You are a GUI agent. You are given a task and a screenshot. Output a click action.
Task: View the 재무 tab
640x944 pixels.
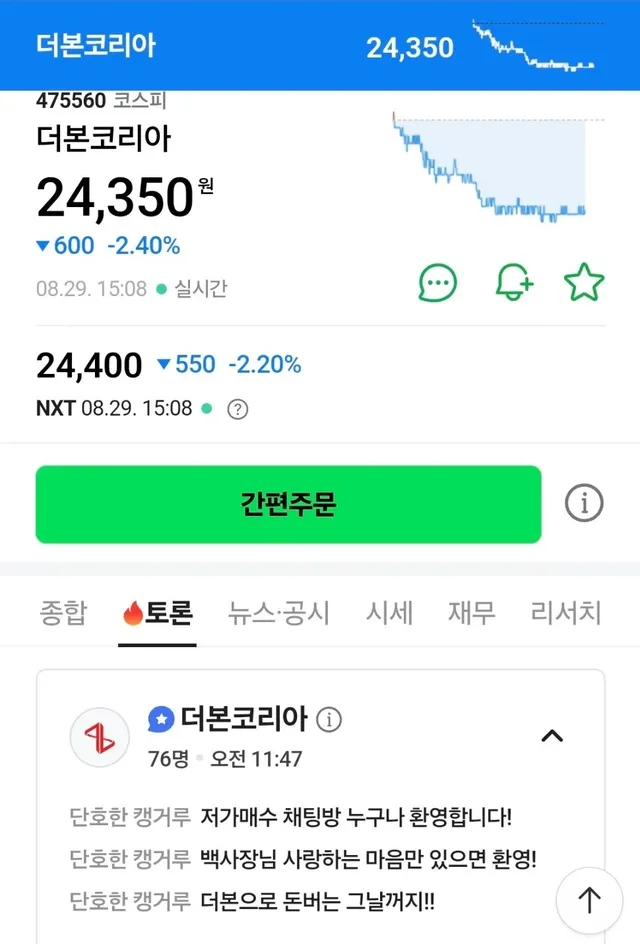pyautogui.click(x=471, y=612)
